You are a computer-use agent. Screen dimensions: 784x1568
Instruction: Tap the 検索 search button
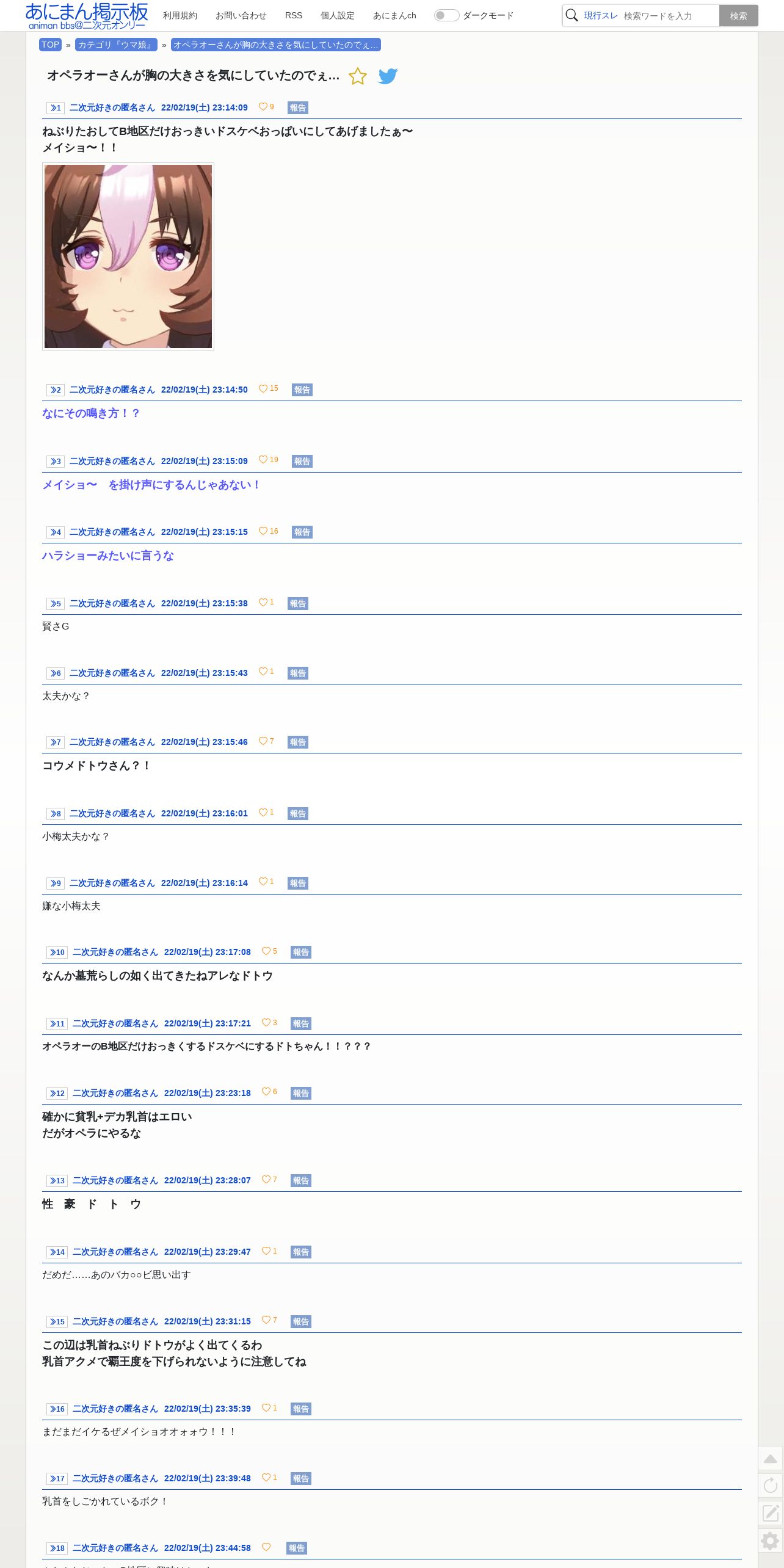click(x=739, y=16)
